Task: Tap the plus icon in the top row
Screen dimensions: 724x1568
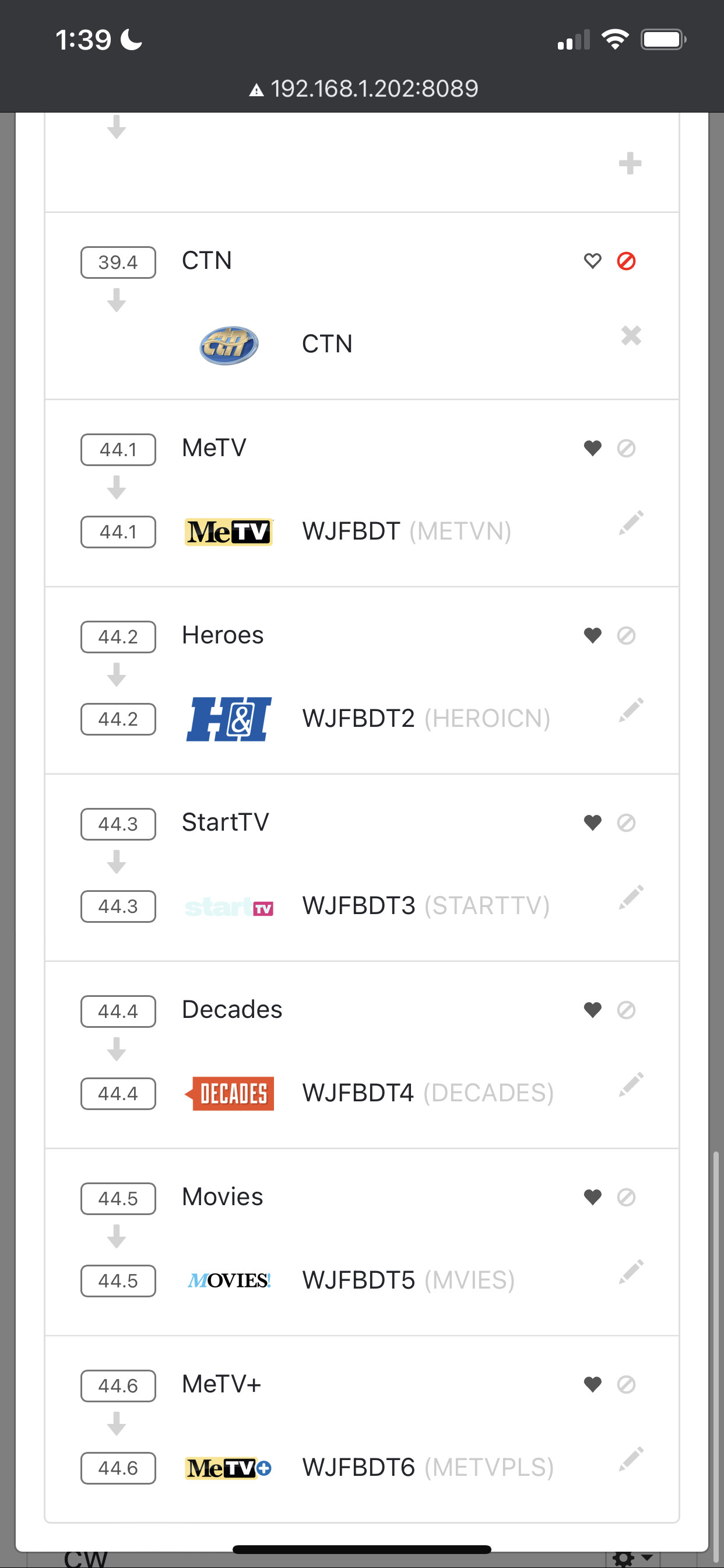Action: (x=630, y=163)
